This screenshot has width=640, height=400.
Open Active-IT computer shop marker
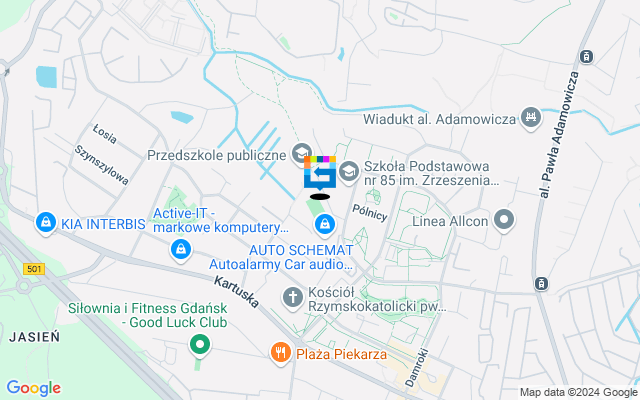pyautogui.click(x=181, y=247)
